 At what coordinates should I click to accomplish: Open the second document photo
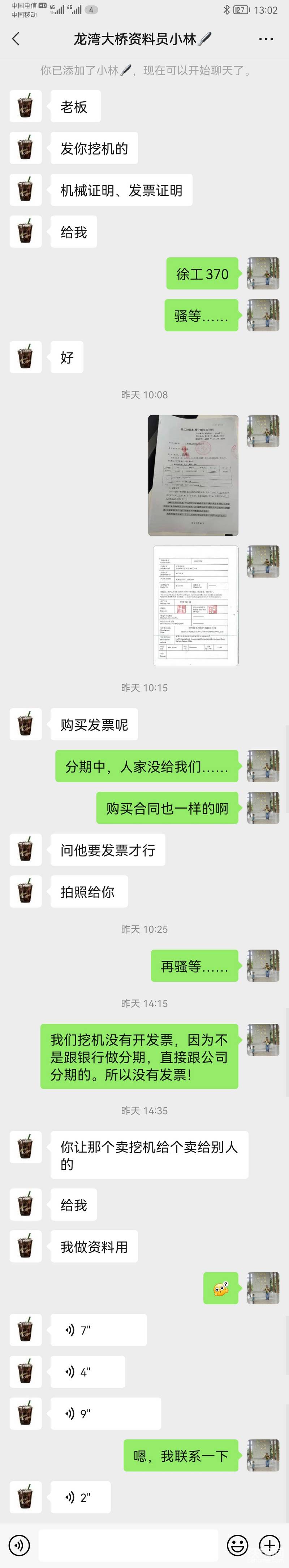pos(195,606)
